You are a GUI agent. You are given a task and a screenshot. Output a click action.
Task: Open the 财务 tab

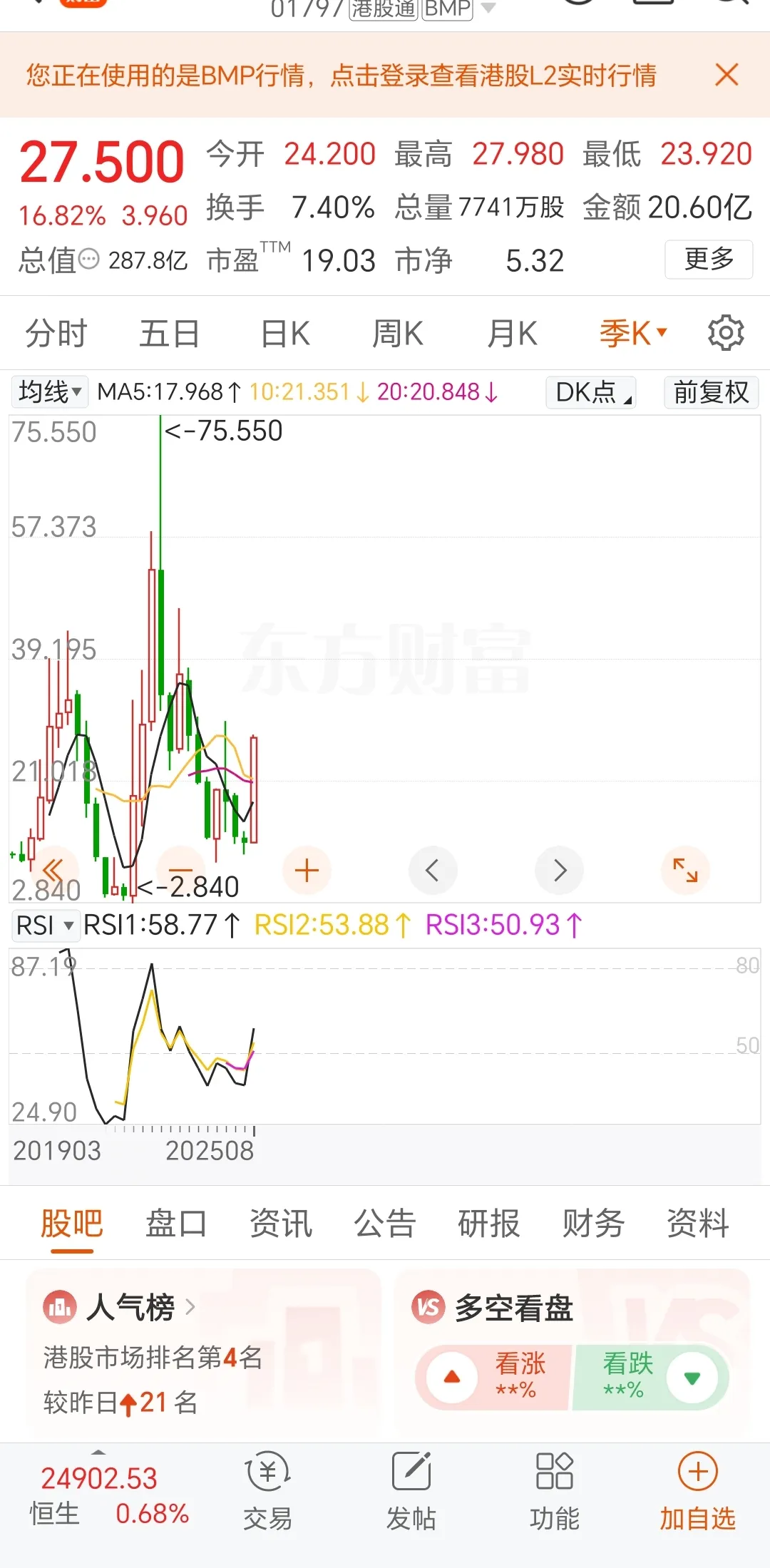click(592, 1224)
